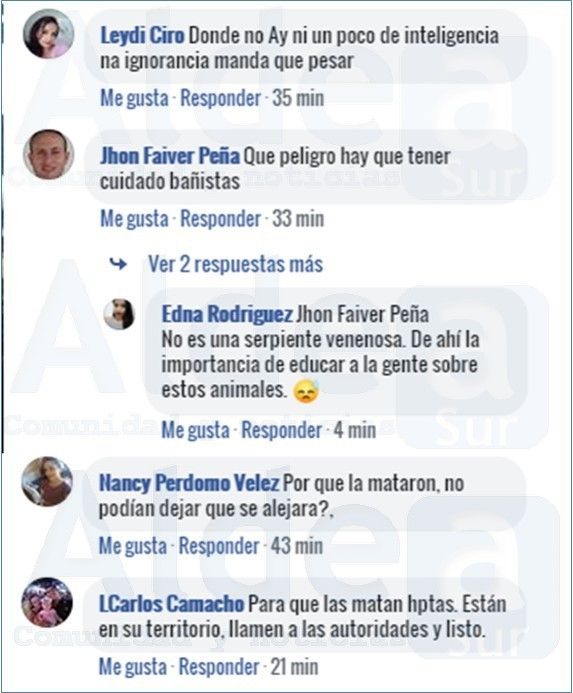
Task: Reply to Jhon Faiver Peña's comment
Action: pos(221,219)
